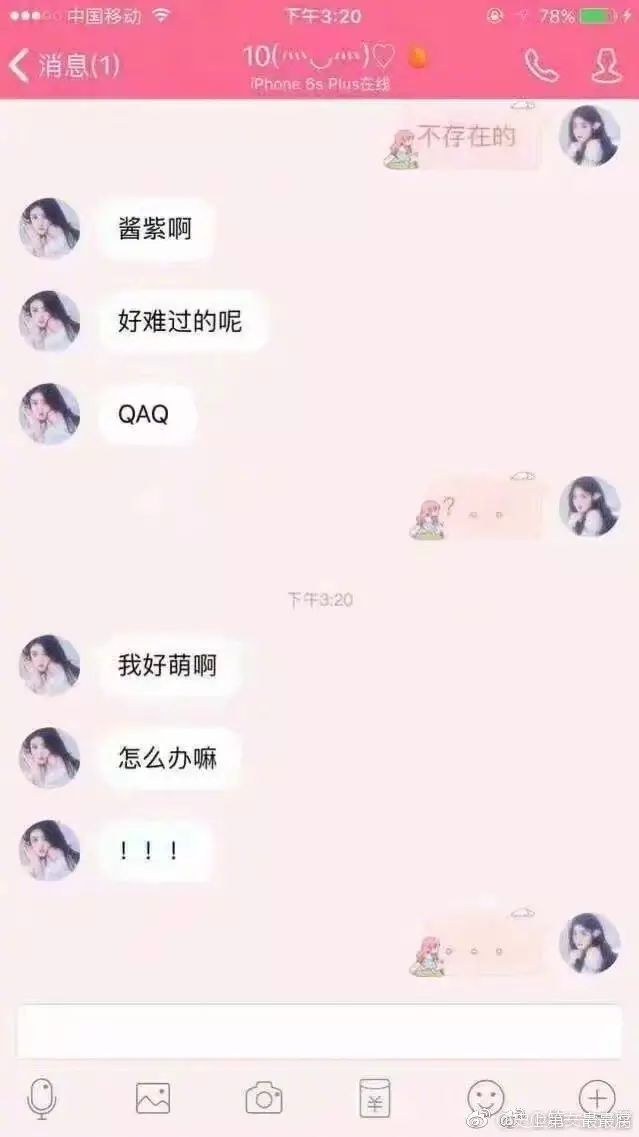Image resolution: width=639 pixels, height=1137 pixels.
Task: Open the red packet (¥) option
Action: pos(374,1099)
